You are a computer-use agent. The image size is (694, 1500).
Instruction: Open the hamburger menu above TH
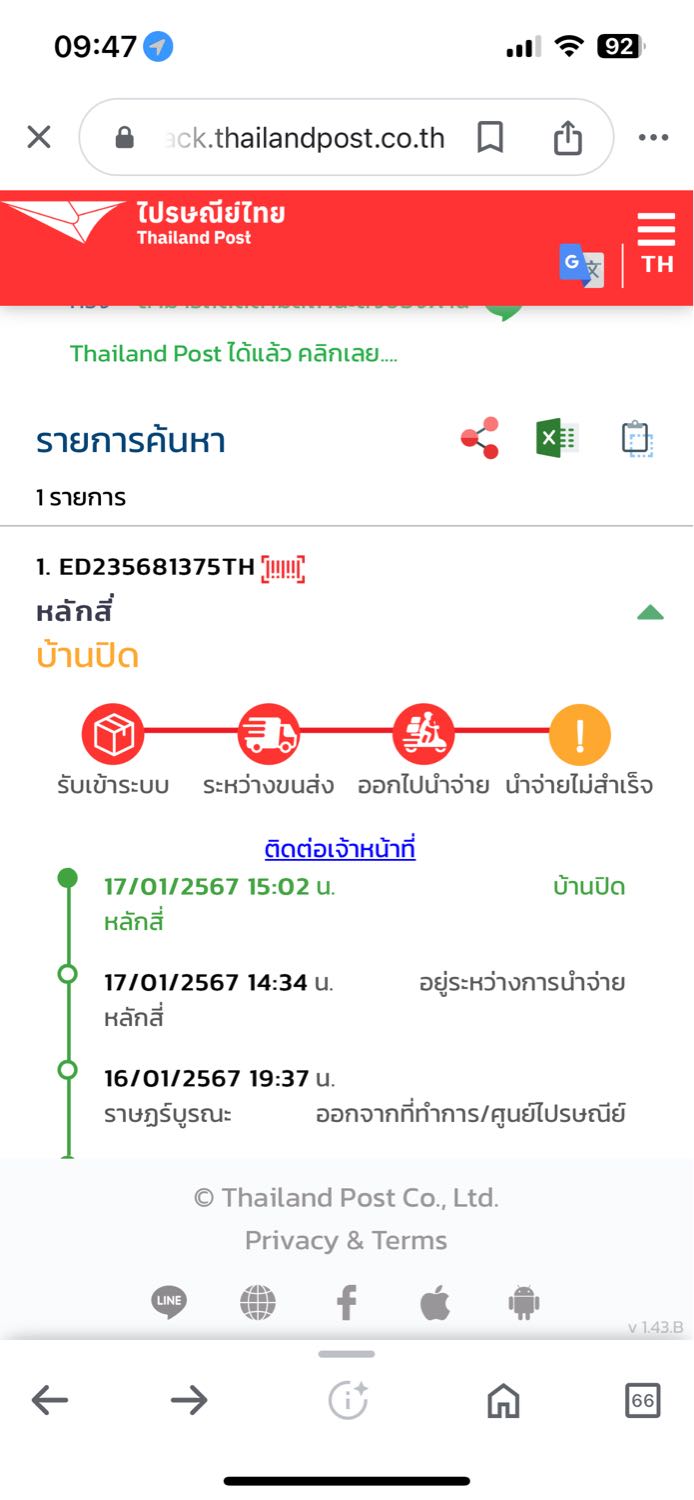pos(656,230)
